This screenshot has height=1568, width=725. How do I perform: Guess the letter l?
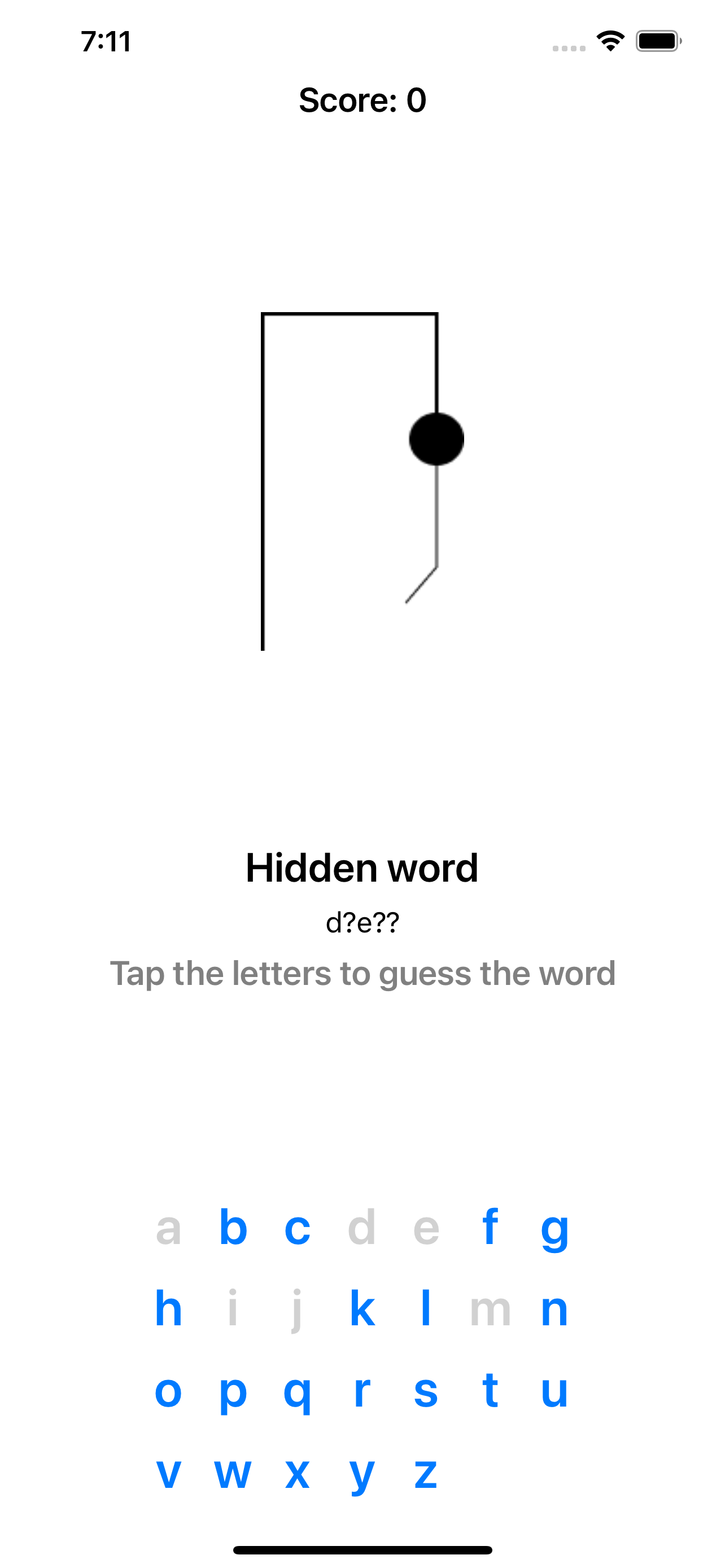tap(426, 1309)
